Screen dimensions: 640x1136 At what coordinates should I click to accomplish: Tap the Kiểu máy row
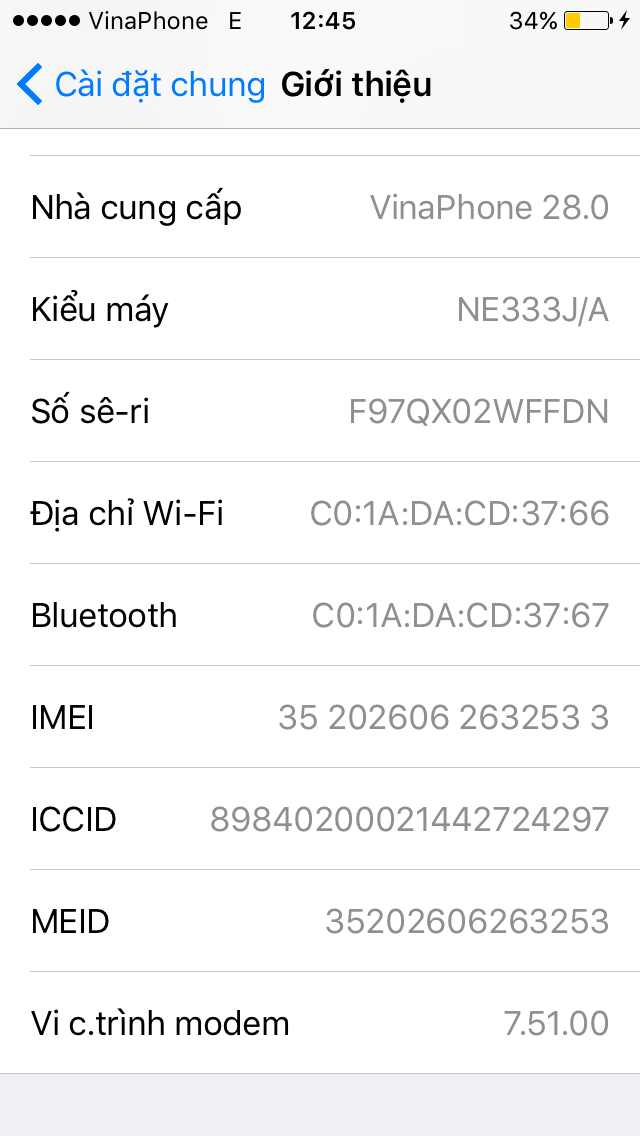(x=320, y=309)
